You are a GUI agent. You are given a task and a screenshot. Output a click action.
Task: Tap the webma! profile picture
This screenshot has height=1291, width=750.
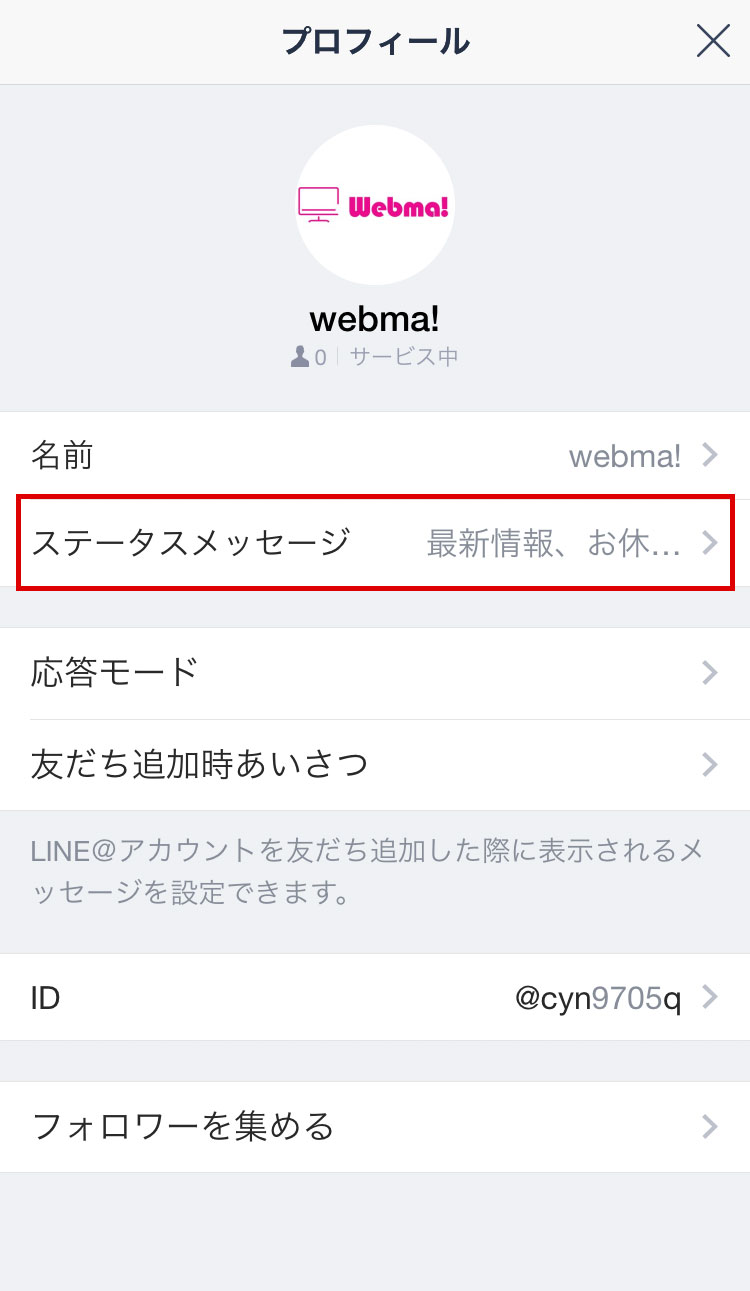click(375, 205)
